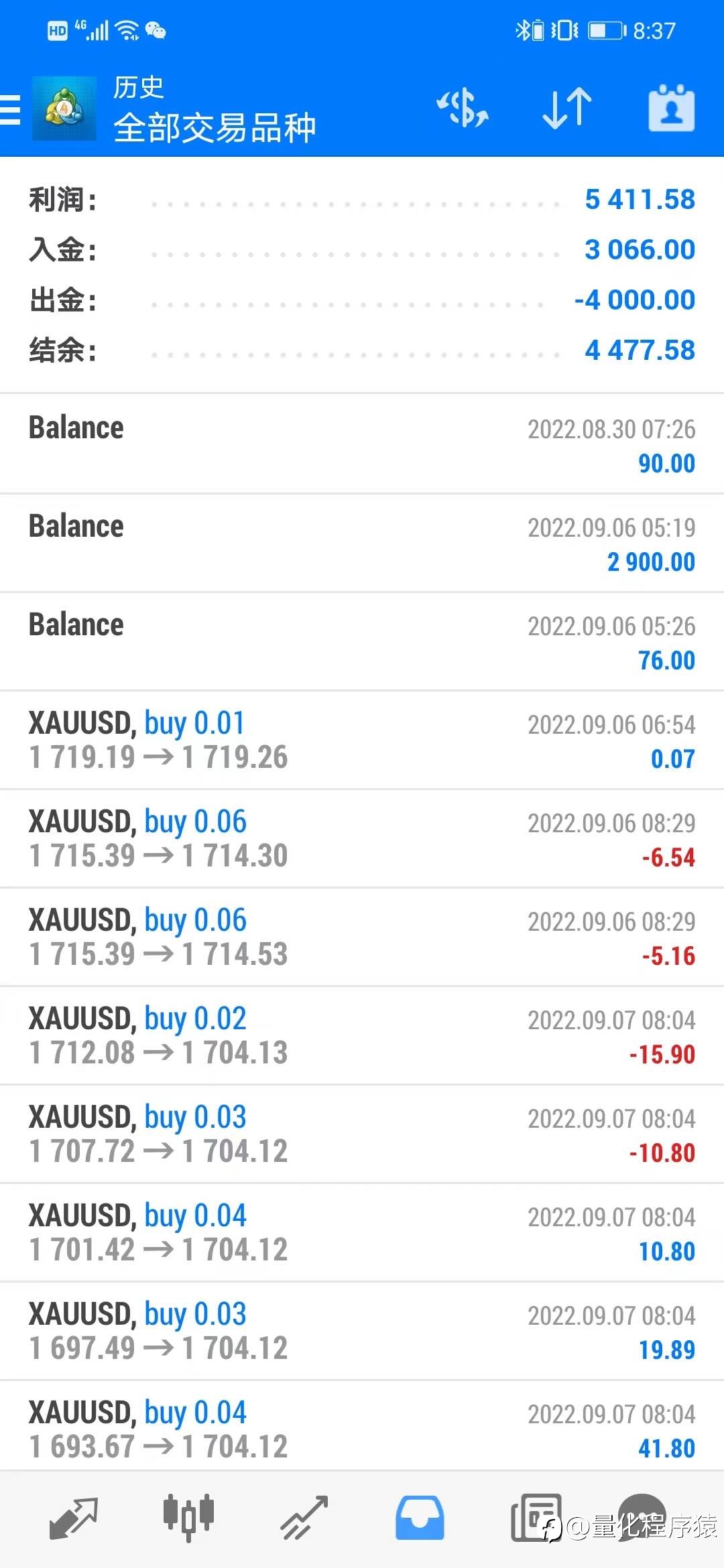724x1568 pixels.
Task: Switch to the Quotes tab
Action: (x=74, y=1518)
